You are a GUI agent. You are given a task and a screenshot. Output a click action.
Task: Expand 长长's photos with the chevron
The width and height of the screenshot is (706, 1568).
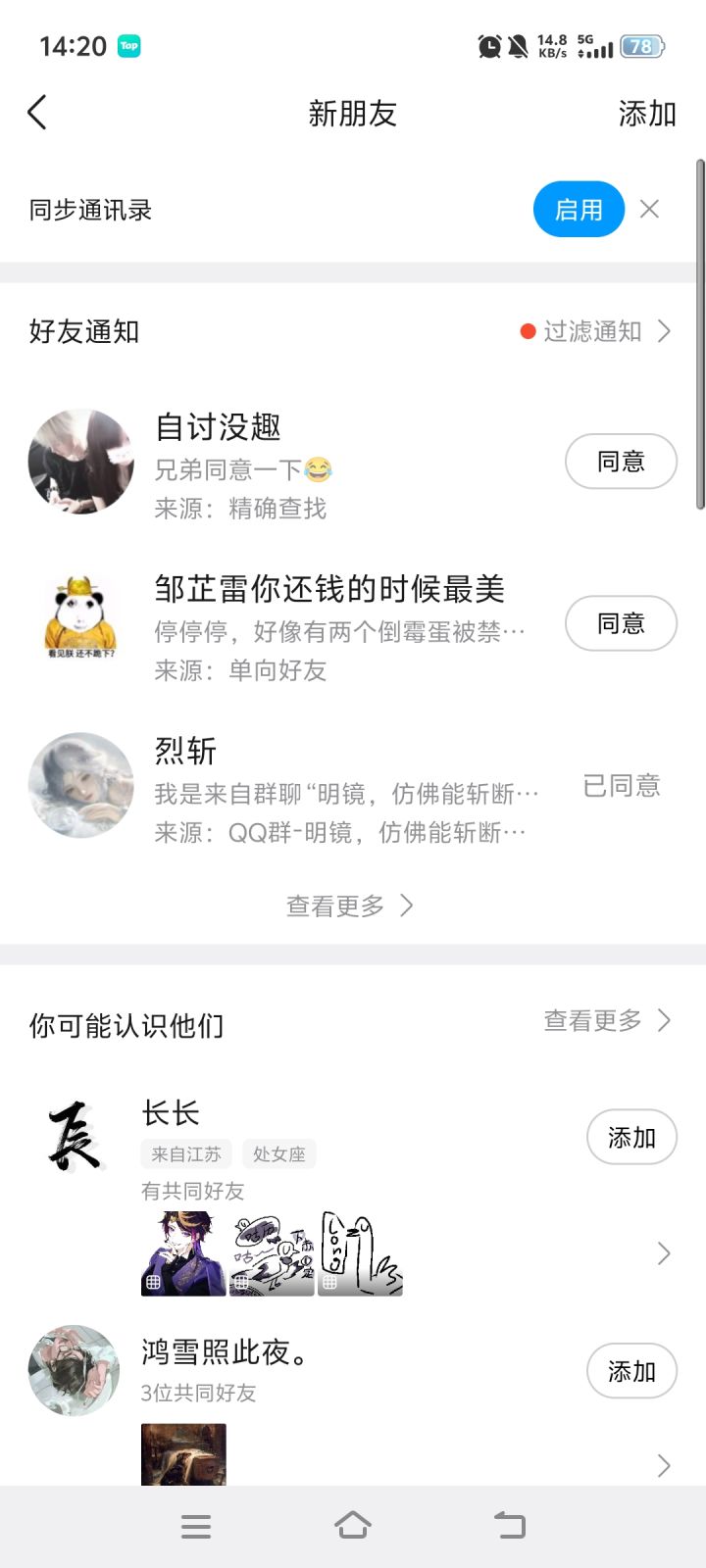click(664, 1253)
